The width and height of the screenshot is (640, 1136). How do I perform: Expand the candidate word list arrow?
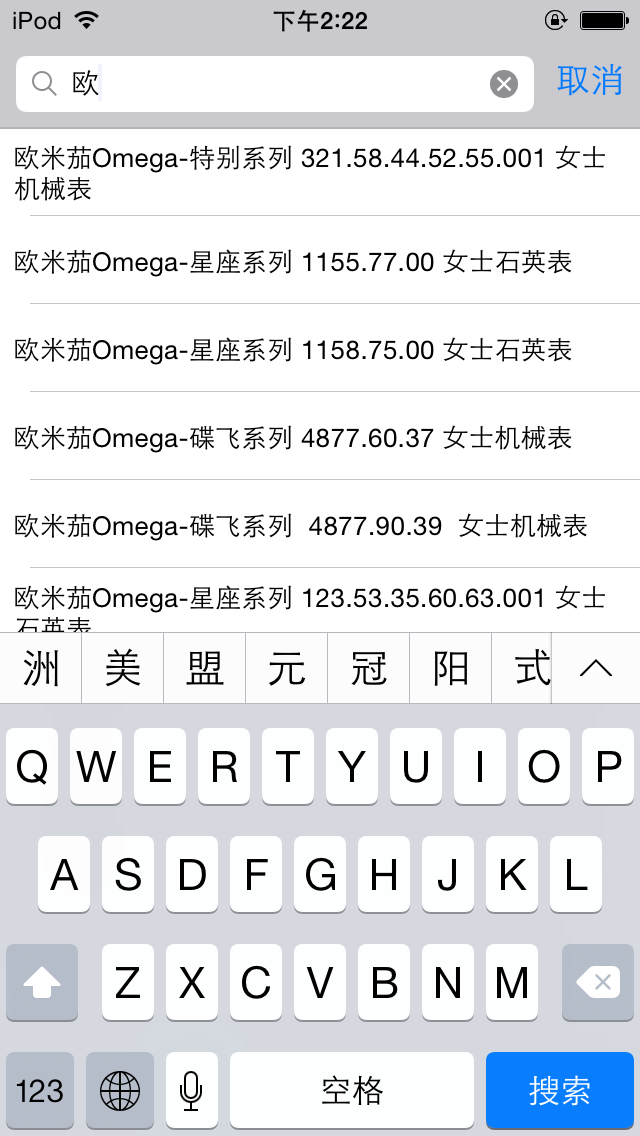596,668
